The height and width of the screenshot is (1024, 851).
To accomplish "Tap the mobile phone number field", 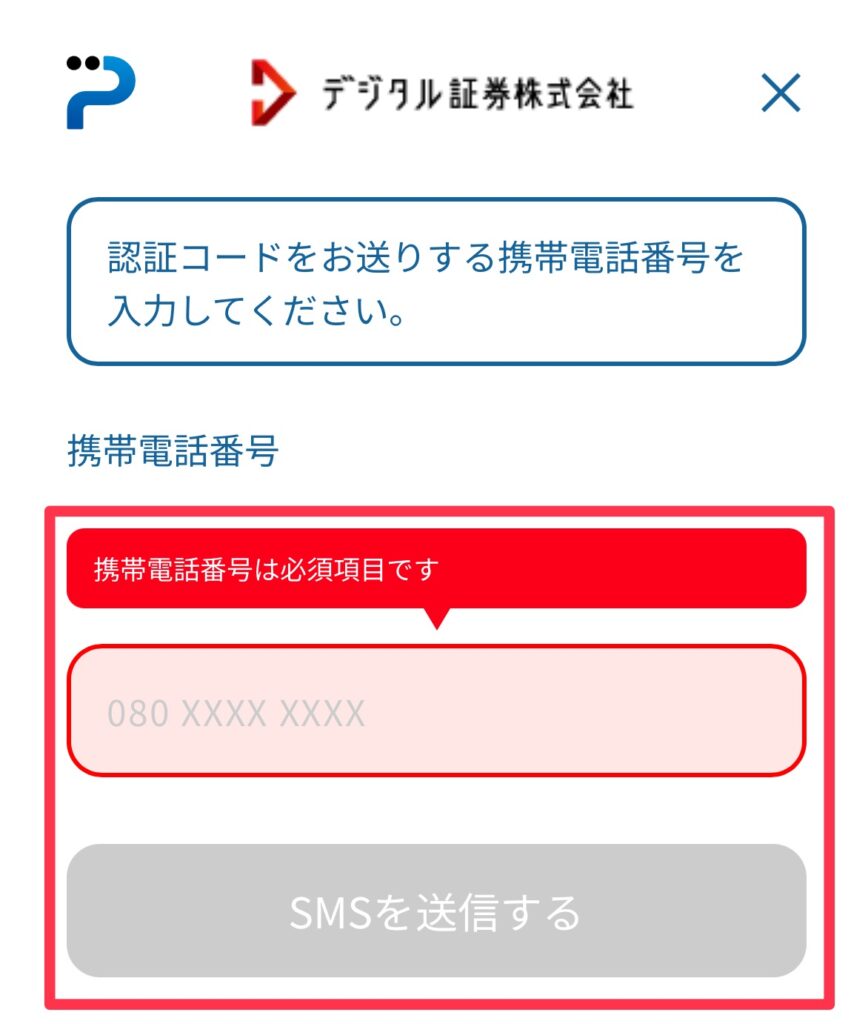I will point(436,711).
